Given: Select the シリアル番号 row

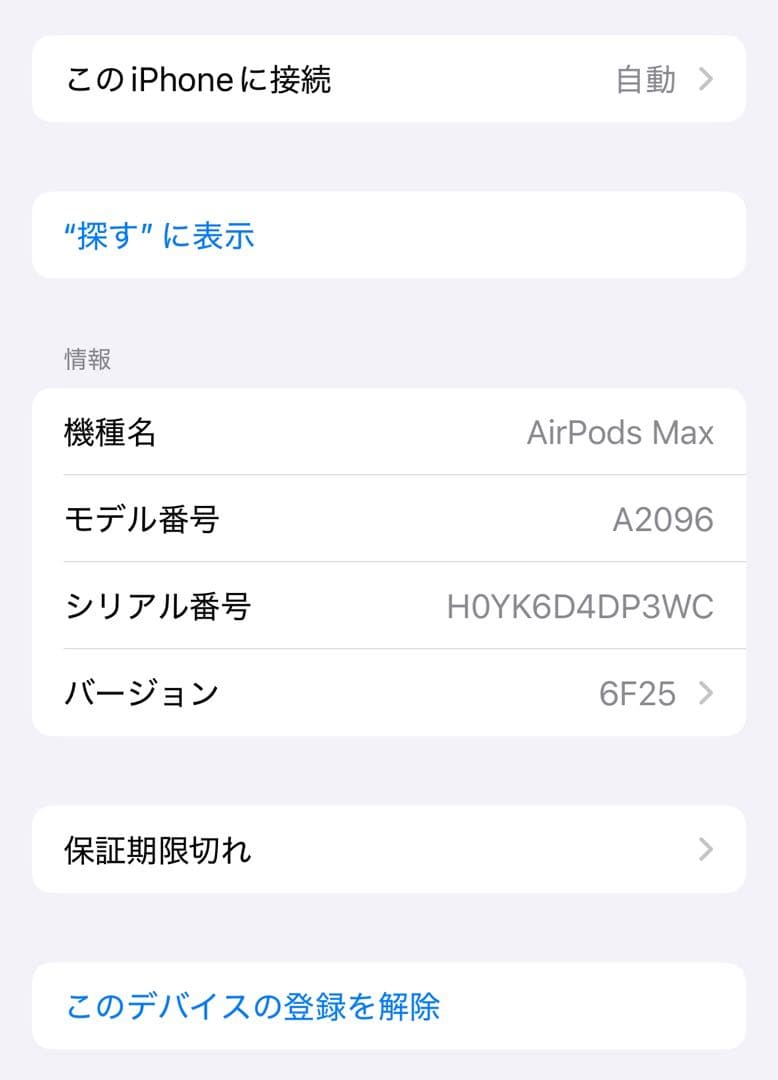Looking at the screenshot, I should [389, 607].
